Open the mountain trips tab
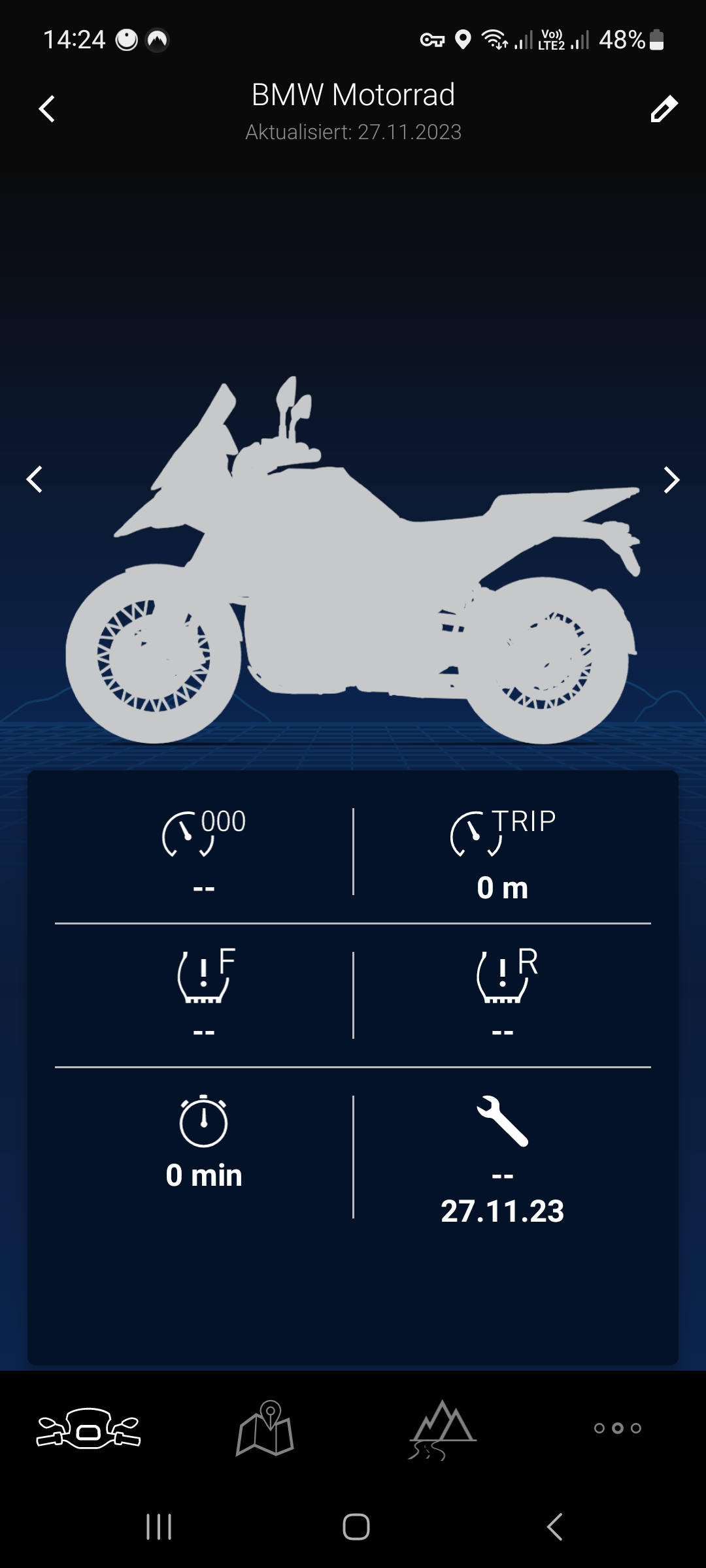 pos(442,1428)
